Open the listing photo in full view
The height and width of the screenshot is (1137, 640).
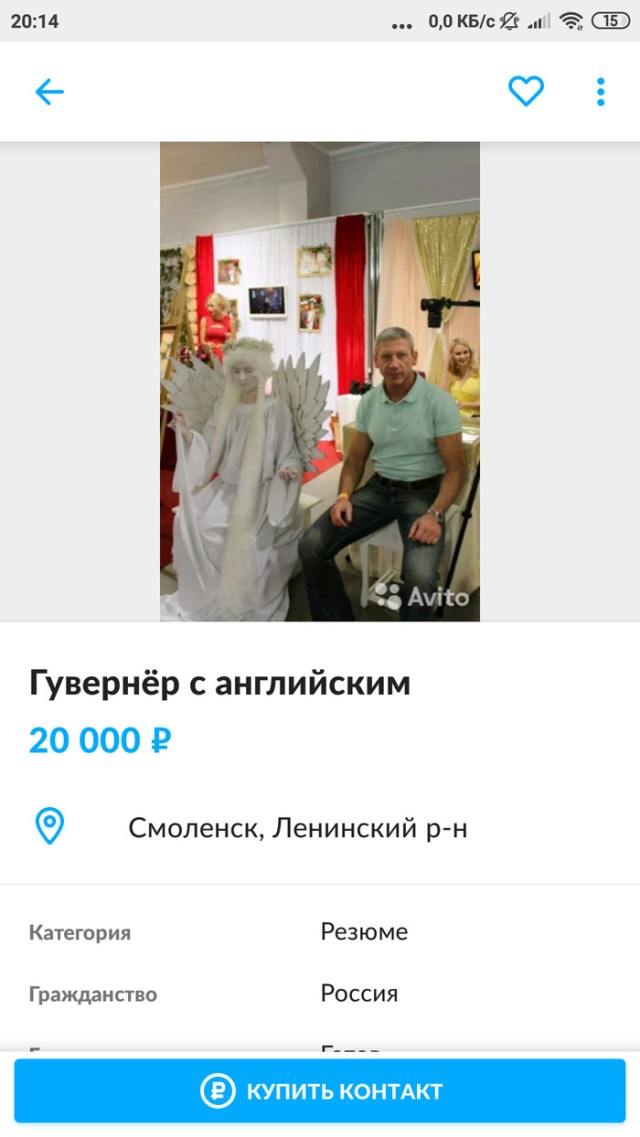(x=320, y=380)
